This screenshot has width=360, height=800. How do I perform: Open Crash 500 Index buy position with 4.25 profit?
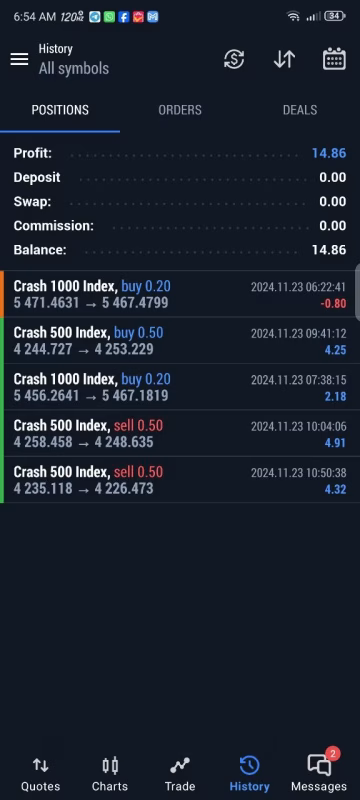(x=180, y=340)
